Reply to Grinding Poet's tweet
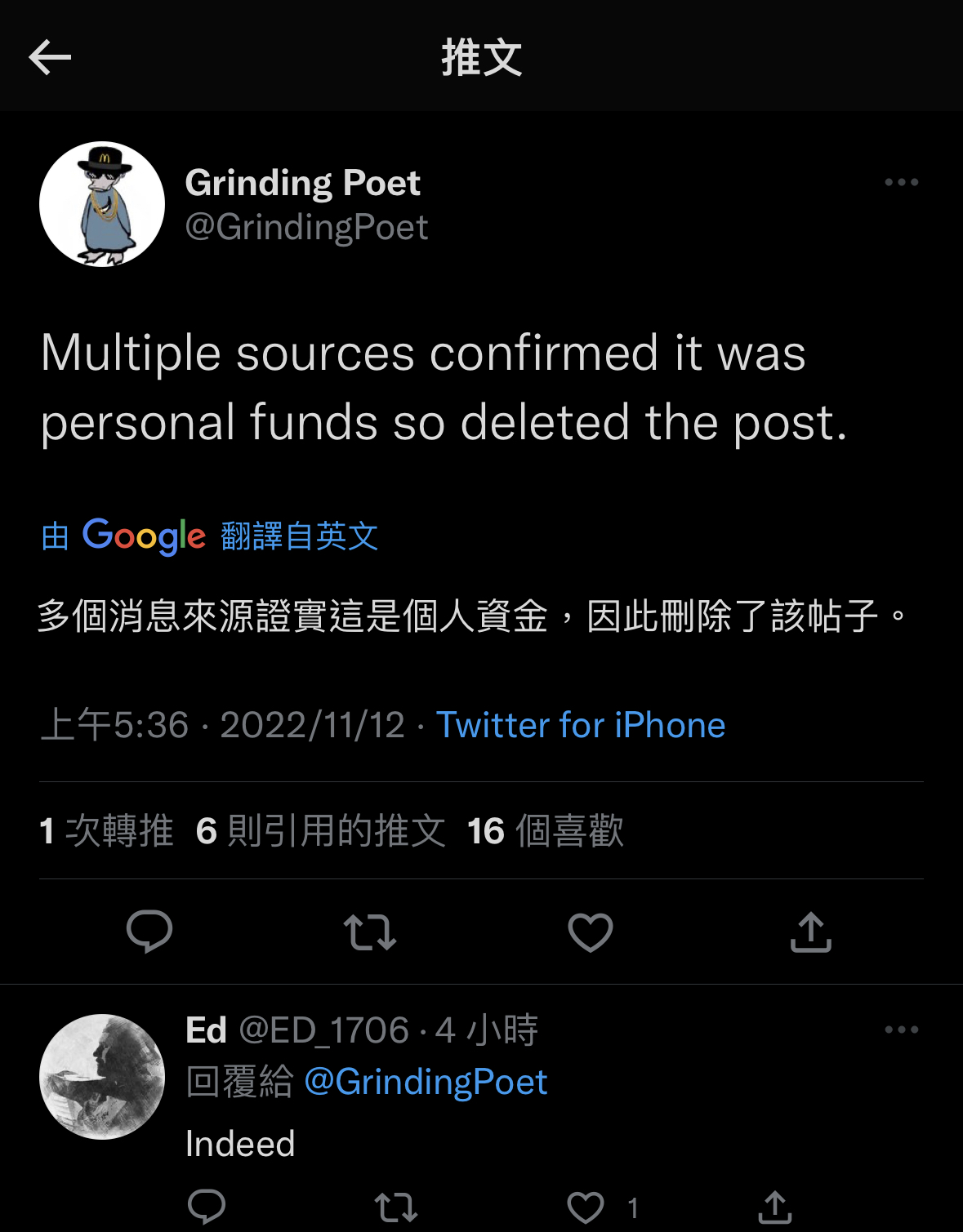Screen dimensions: 963x1232 click(x=149, y=932)
